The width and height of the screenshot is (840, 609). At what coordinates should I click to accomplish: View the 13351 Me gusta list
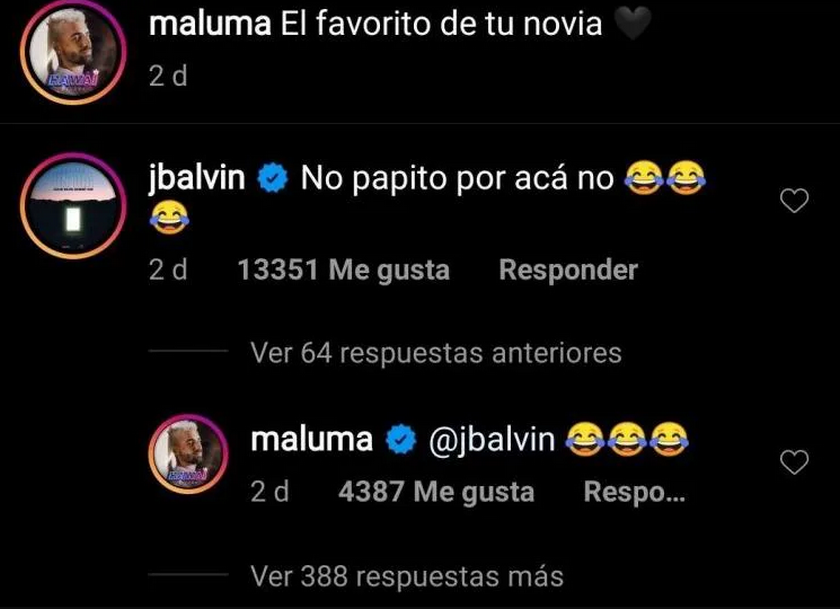point(344,270)
